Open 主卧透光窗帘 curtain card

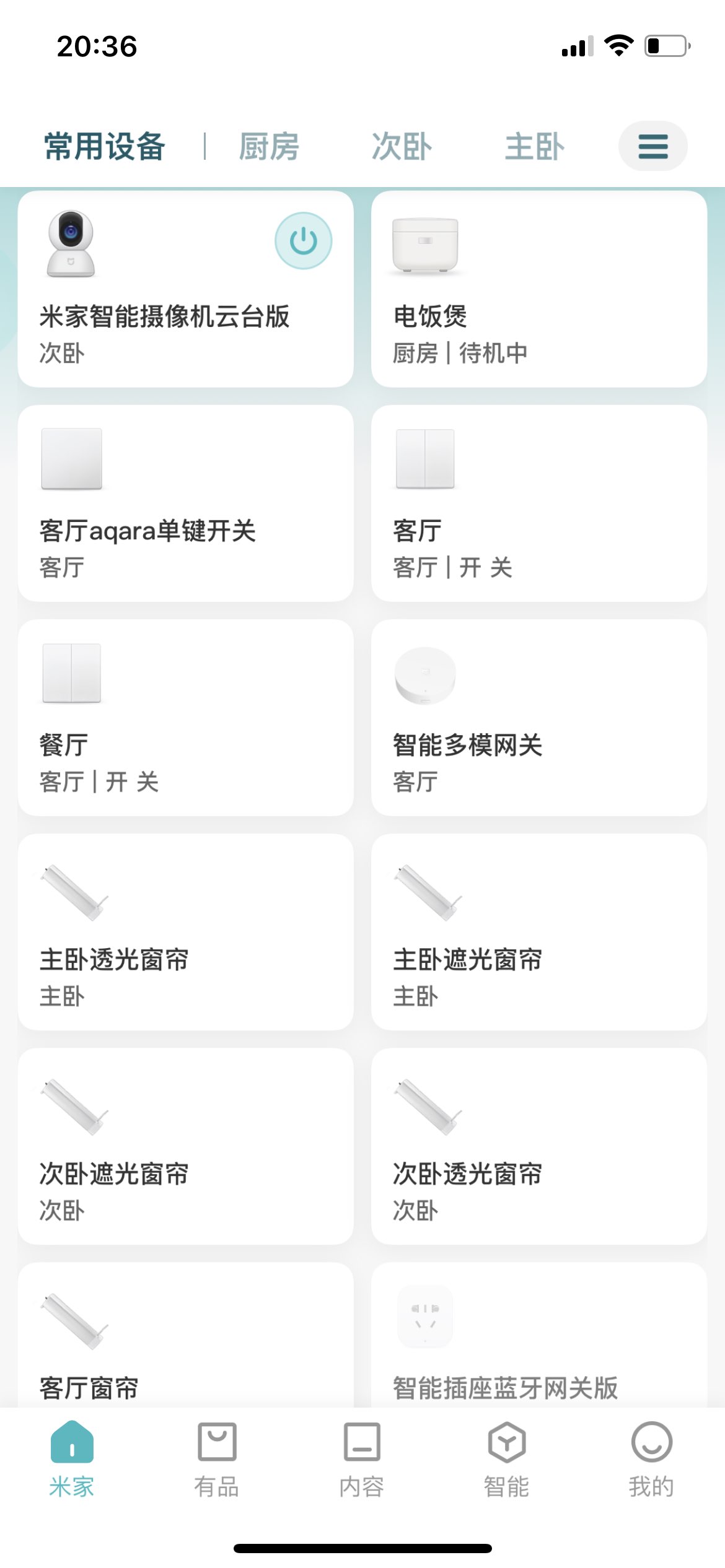click(x=186, y=932)
